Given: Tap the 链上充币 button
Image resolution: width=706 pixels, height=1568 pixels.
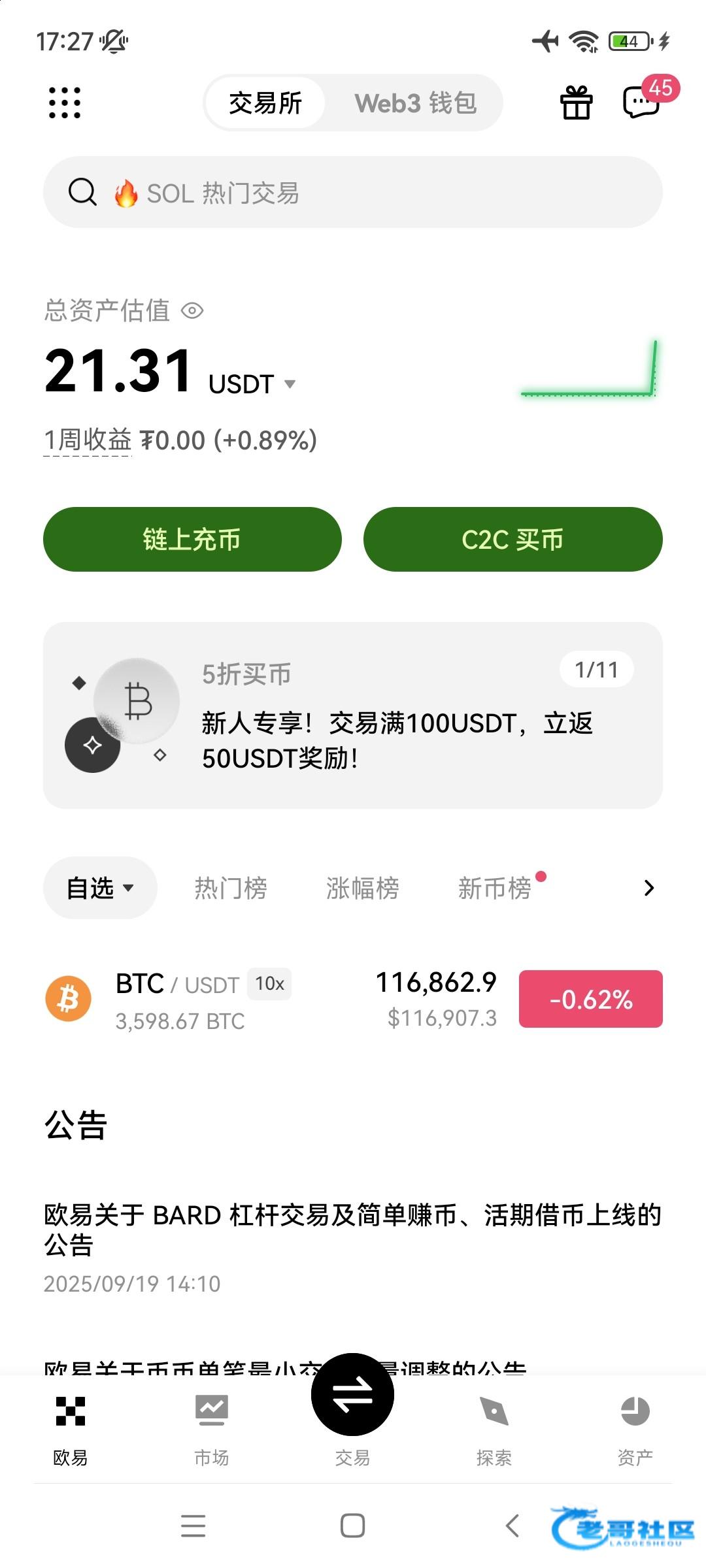Looking at the screenshot, I should [x=192, y=540].
